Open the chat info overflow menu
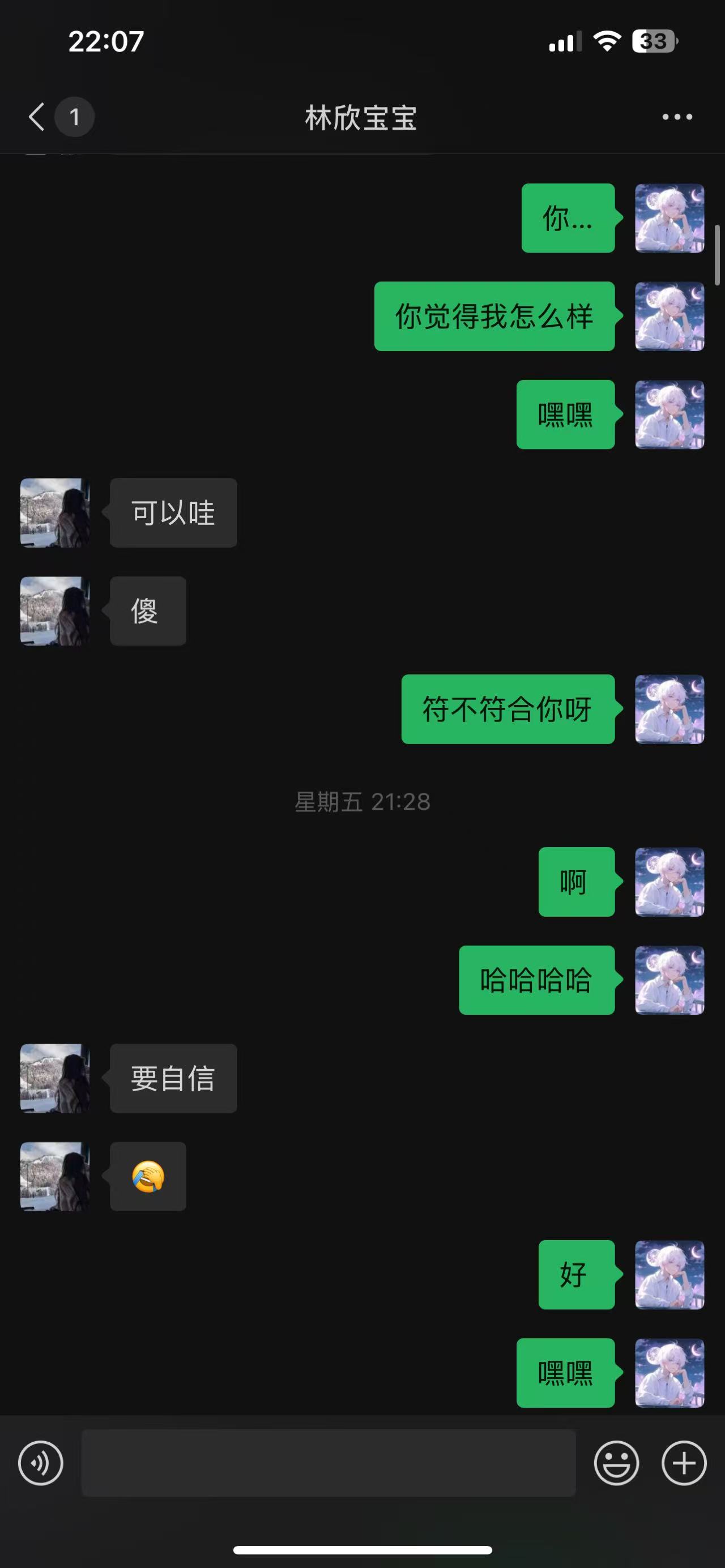Screen dimensions: 725x1568 pos(677,116)
